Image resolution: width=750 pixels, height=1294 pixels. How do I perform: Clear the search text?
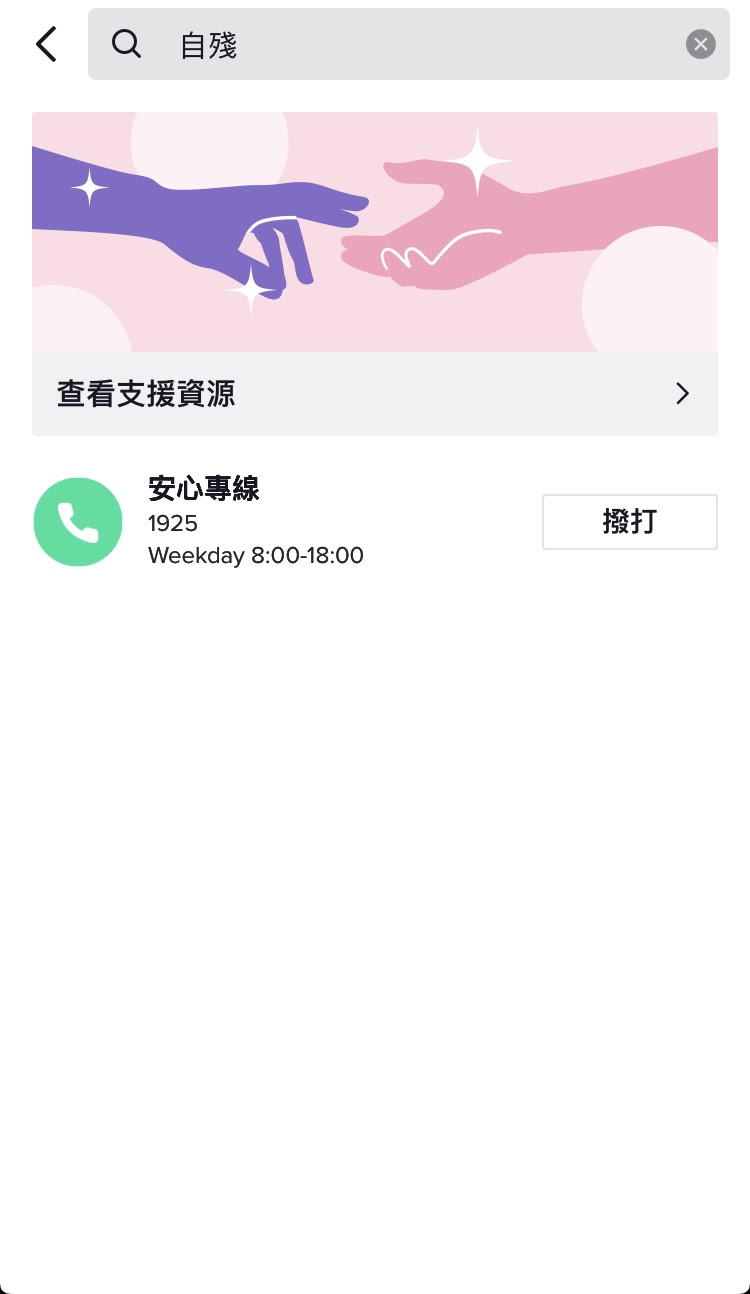[x=700, y=45]
